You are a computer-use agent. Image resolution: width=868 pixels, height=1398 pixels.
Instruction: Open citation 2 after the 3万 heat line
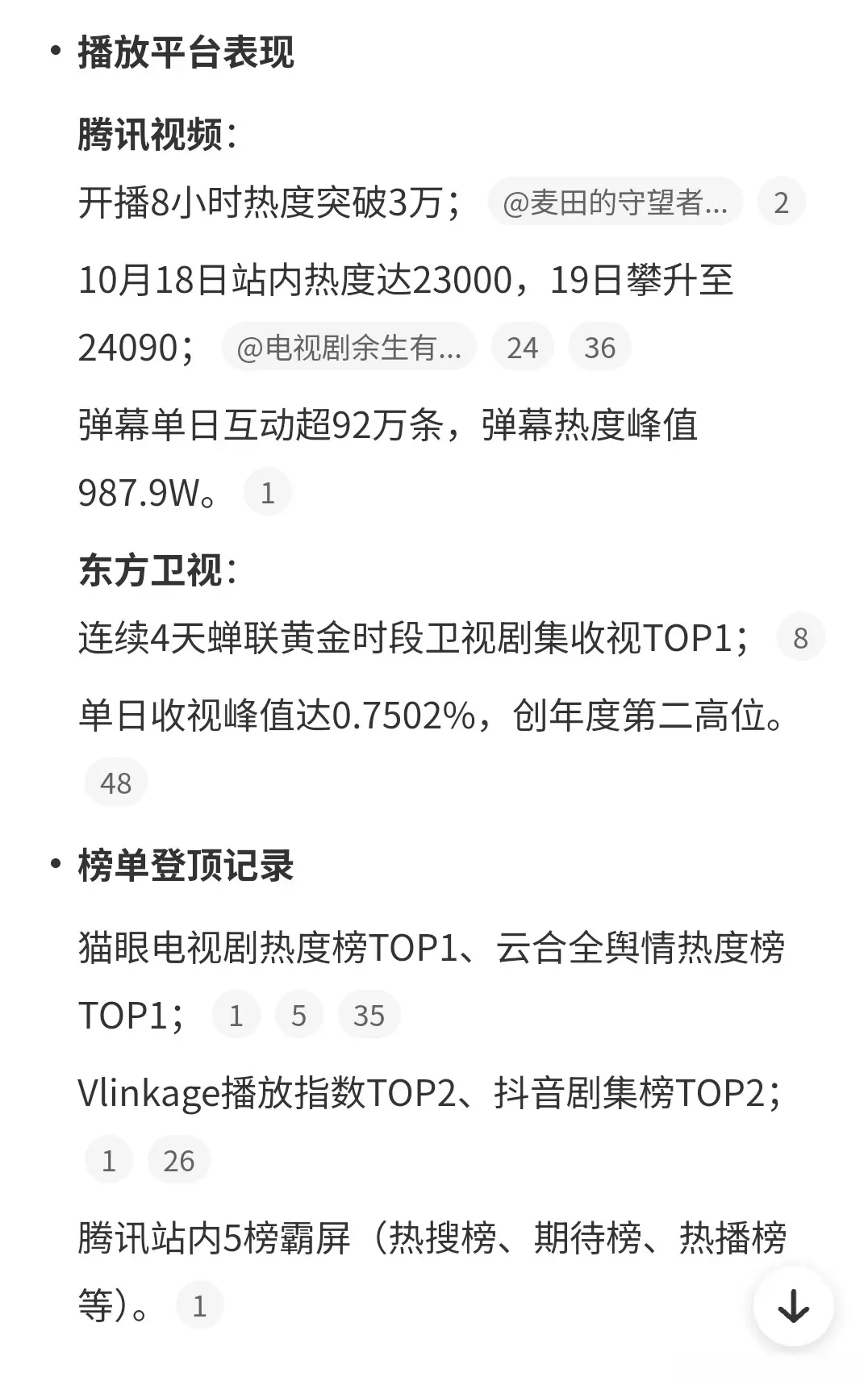781,202
